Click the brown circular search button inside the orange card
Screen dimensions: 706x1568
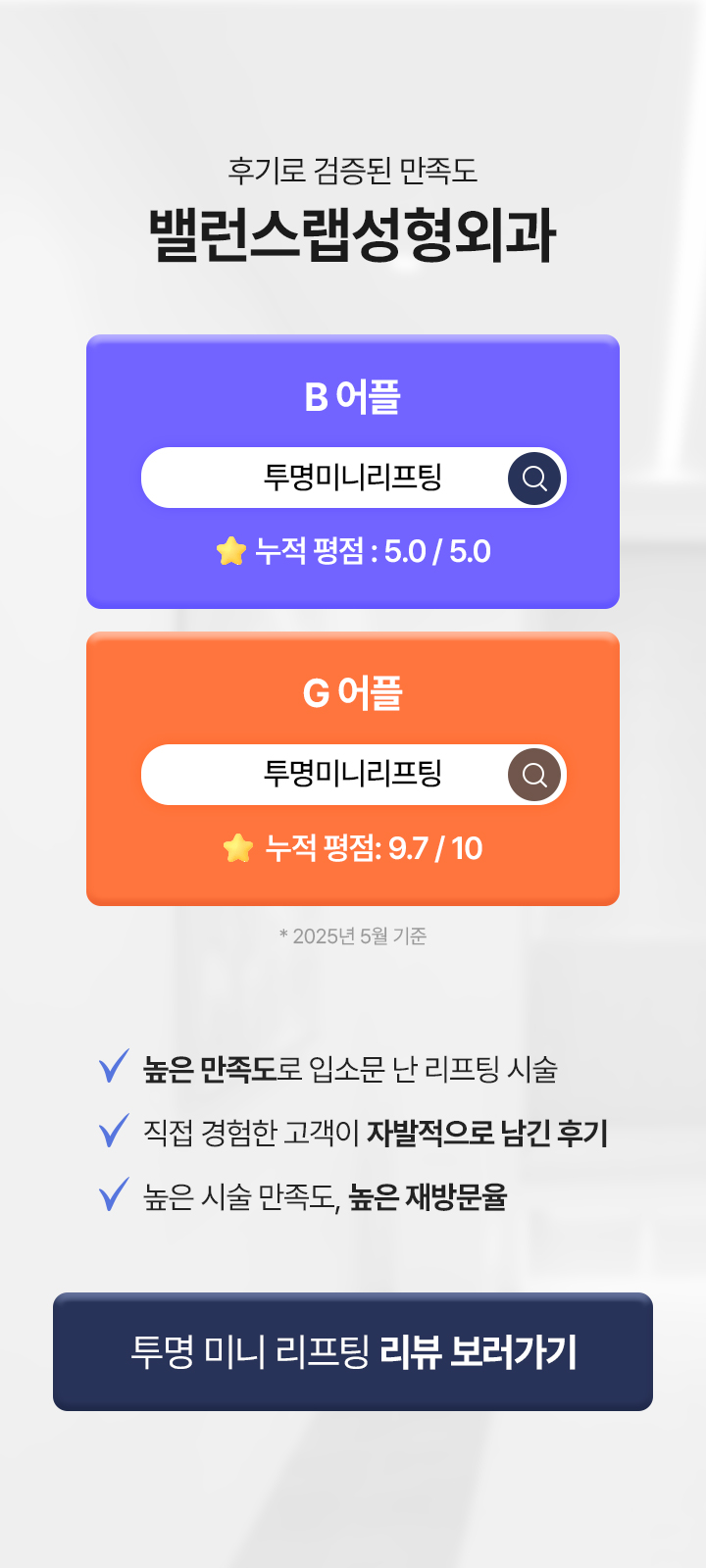(534, 774)
